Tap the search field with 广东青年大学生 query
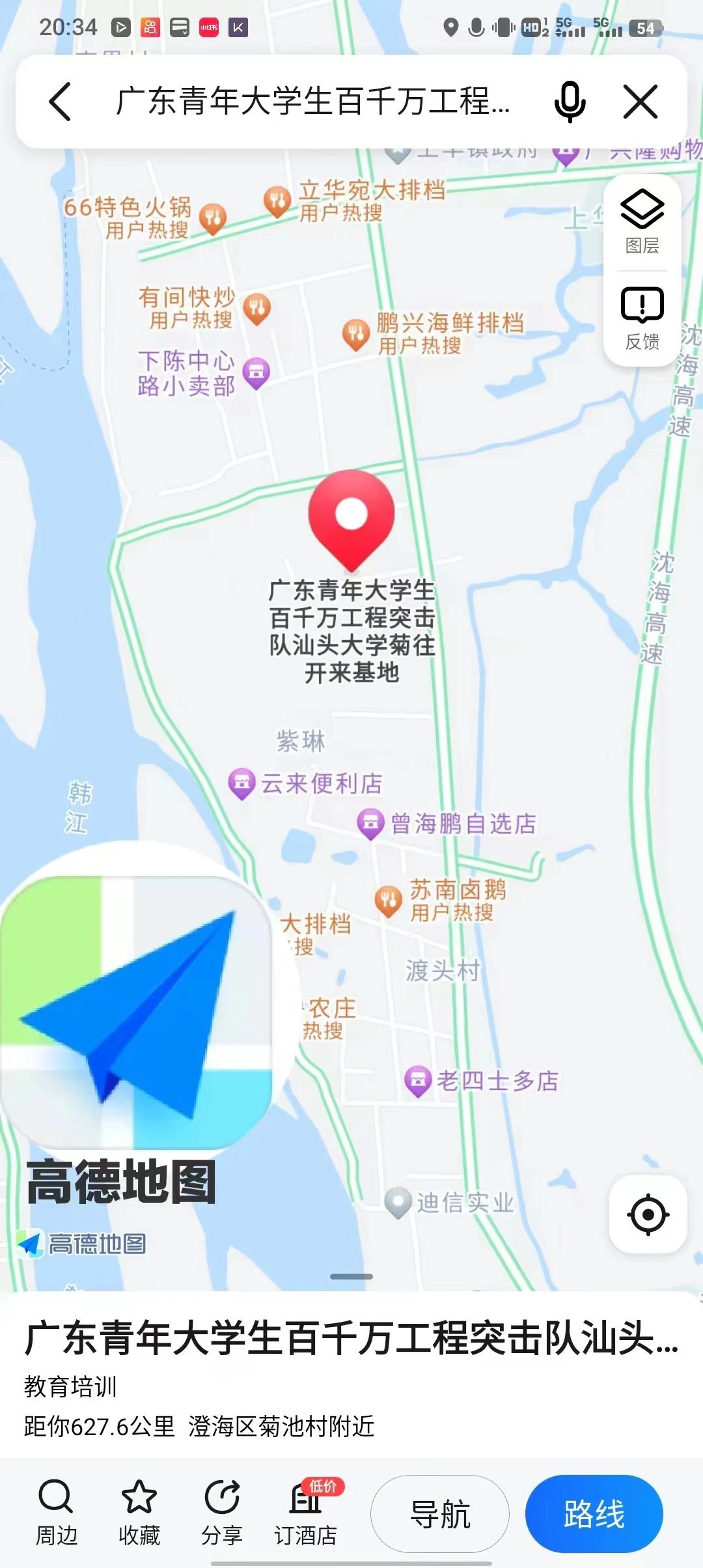 tap(312, 102)
